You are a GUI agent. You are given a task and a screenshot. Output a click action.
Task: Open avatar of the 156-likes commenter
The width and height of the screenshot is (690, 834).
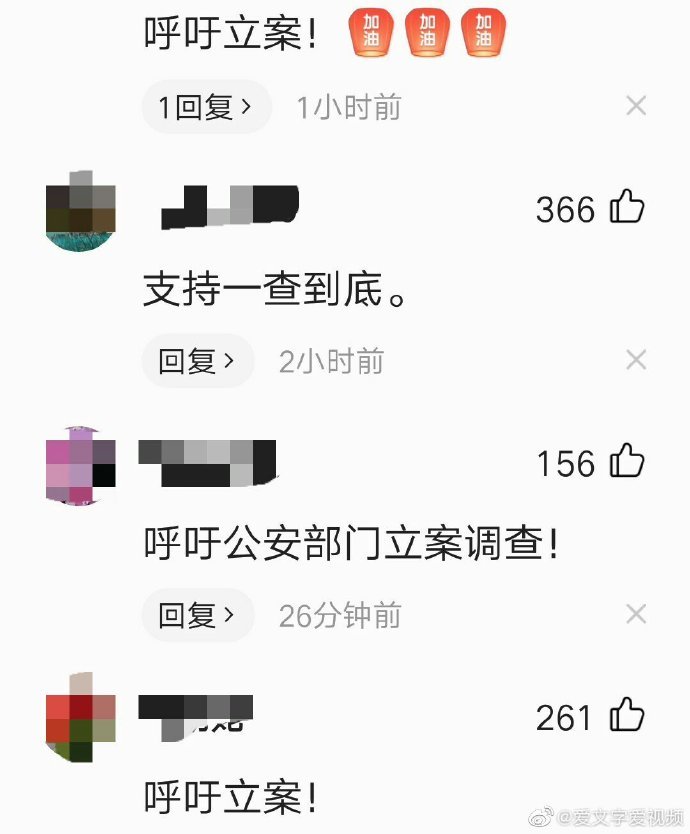click(x=81, y=465)
